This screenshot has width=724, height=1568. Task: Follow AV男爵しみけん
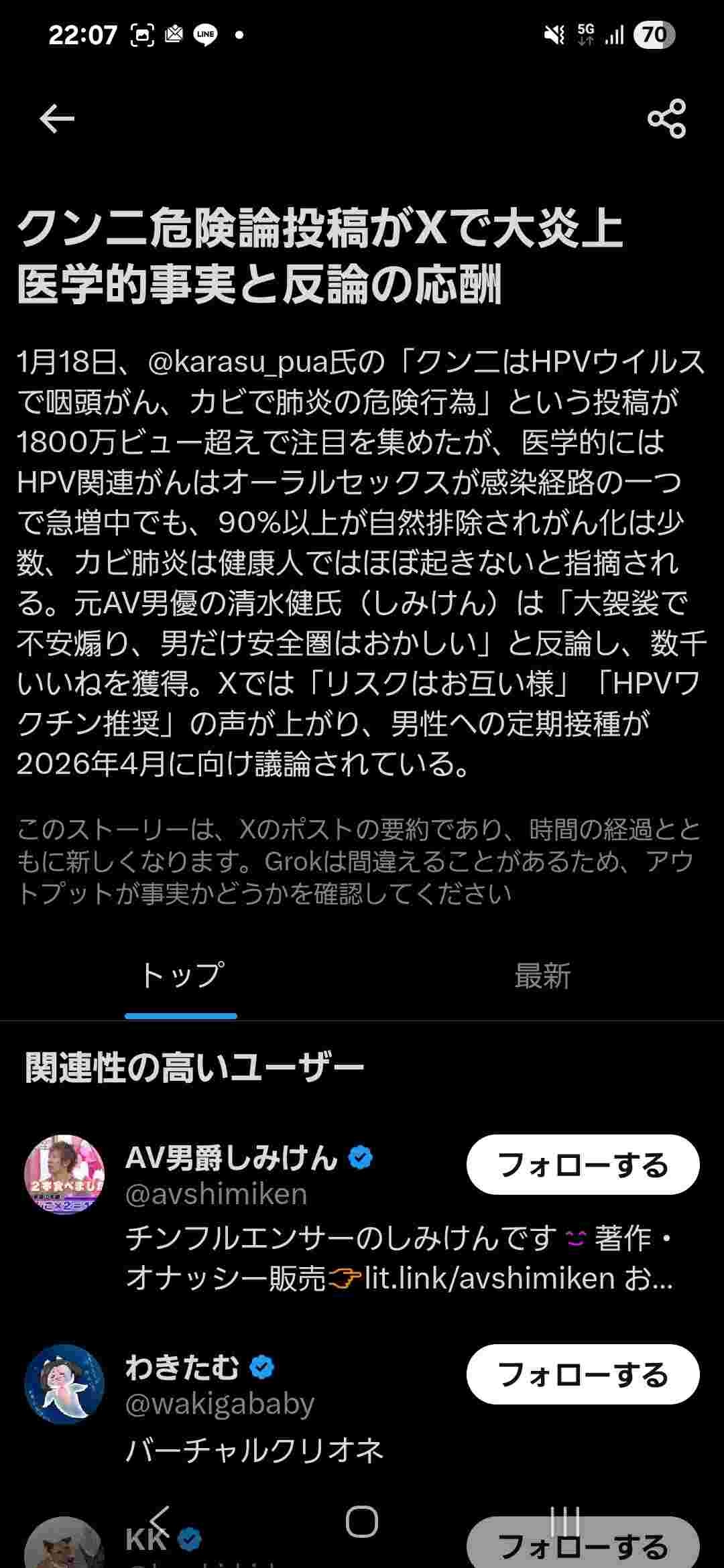(x=583, y=1165)
